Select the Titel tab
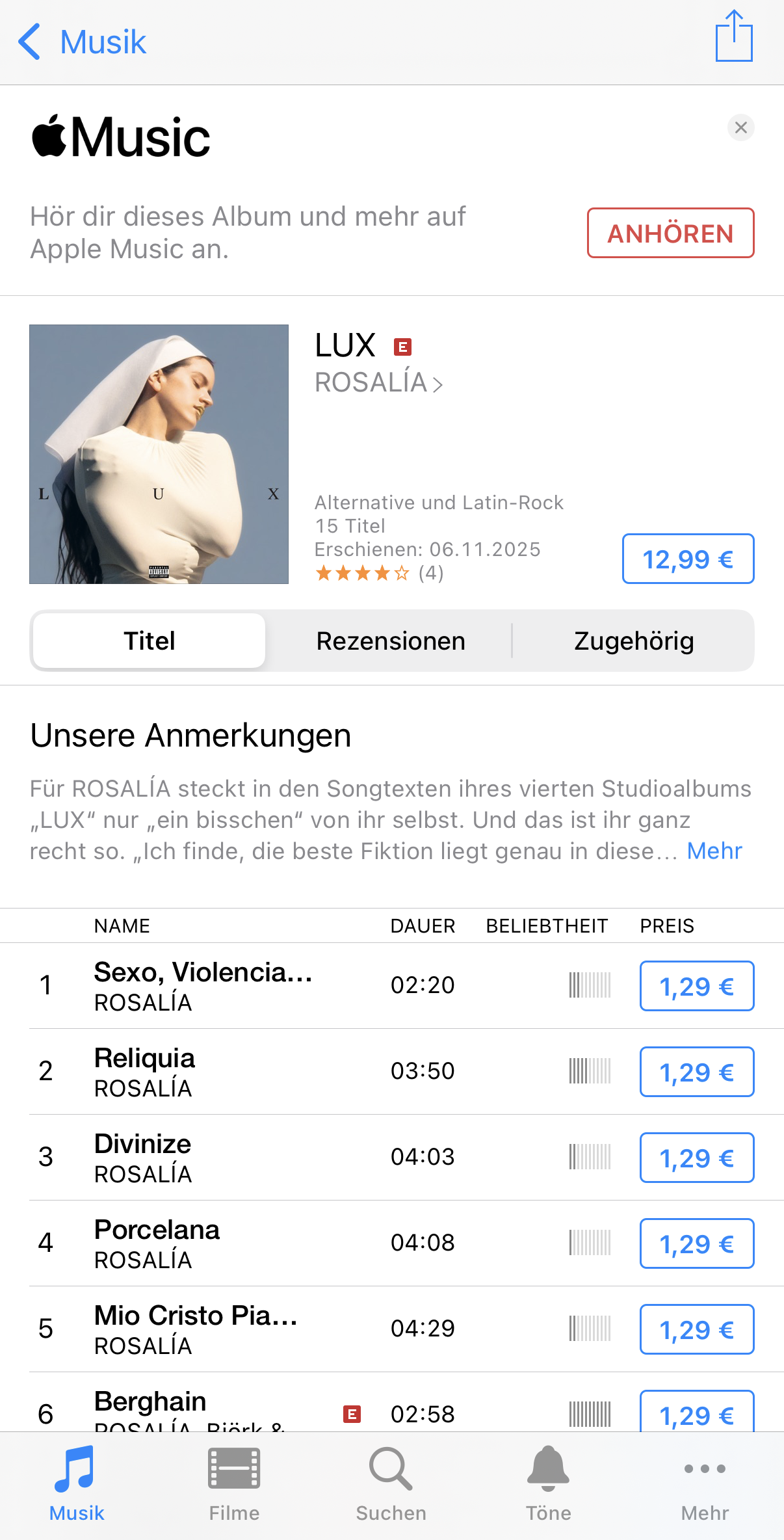 click(150, 641)
